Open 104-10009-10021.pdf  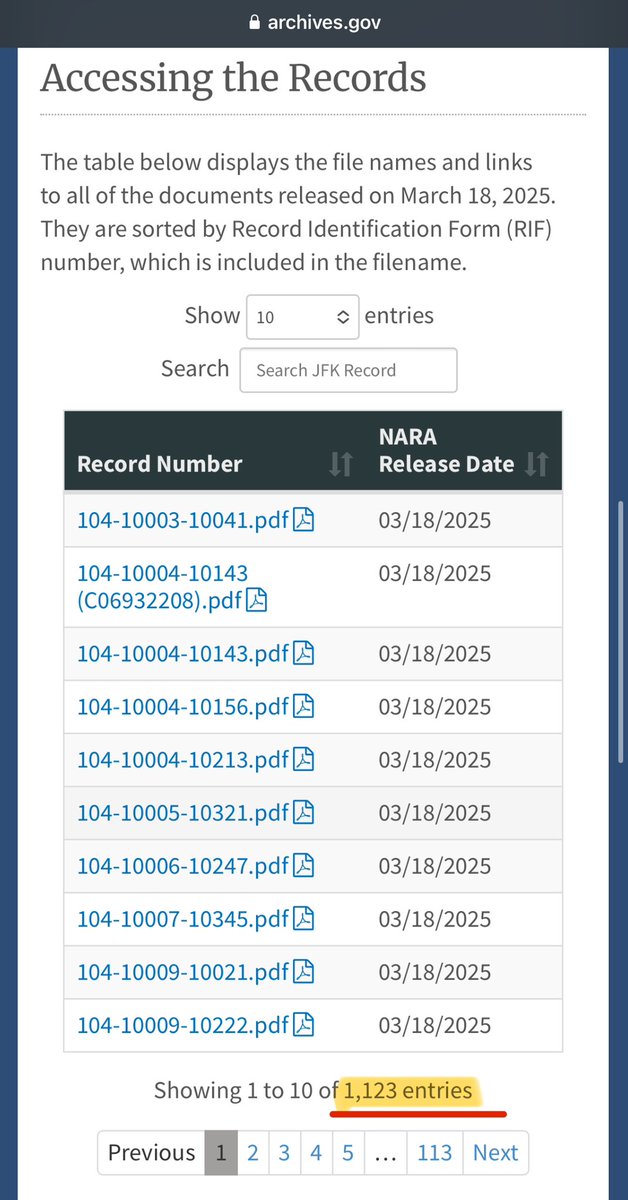195,972
